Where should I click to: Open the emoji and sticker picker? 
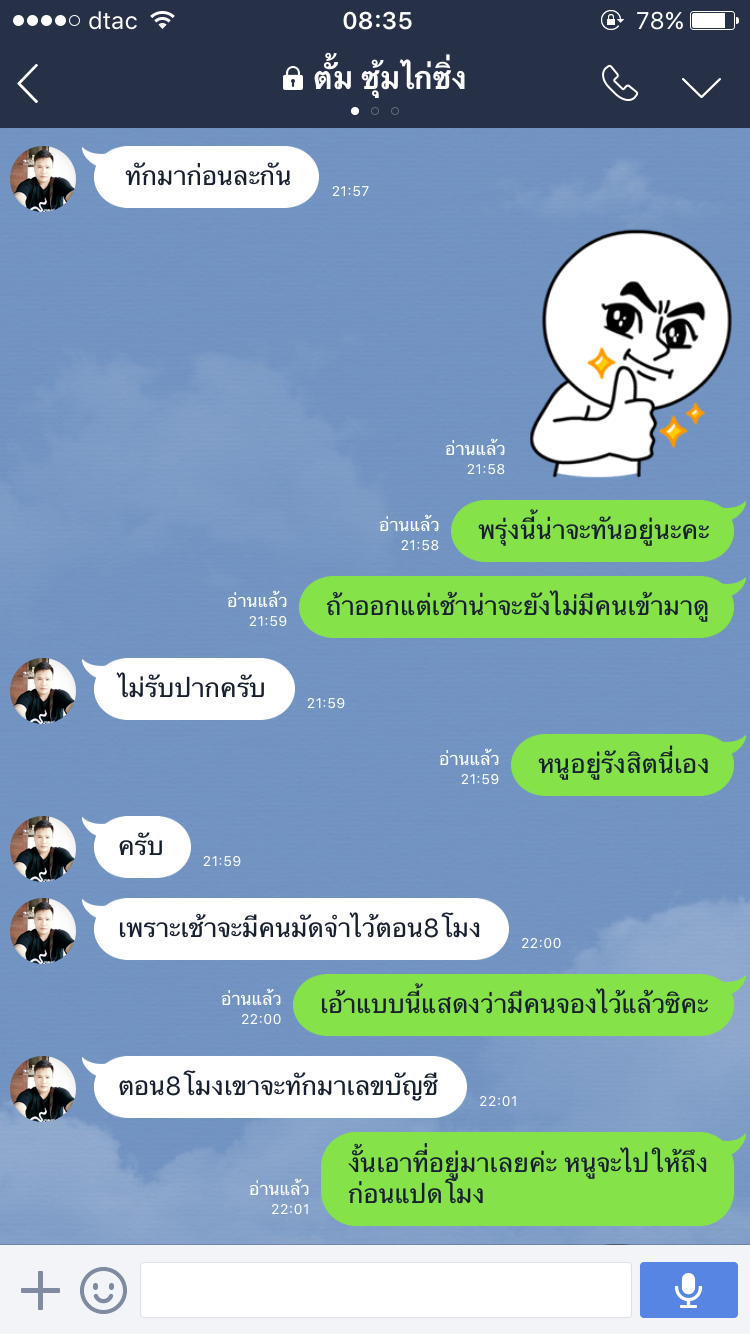click(x=104, y=1290)
